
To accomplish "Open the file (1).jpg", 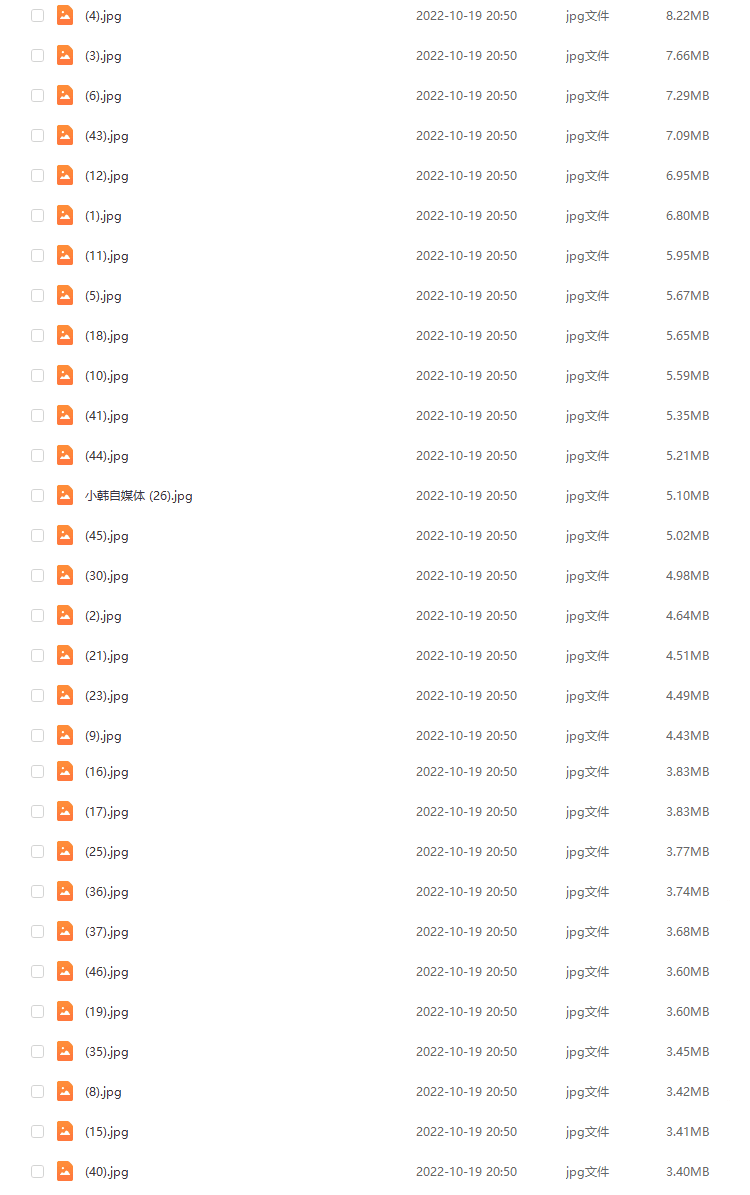I will coord(103,216).
